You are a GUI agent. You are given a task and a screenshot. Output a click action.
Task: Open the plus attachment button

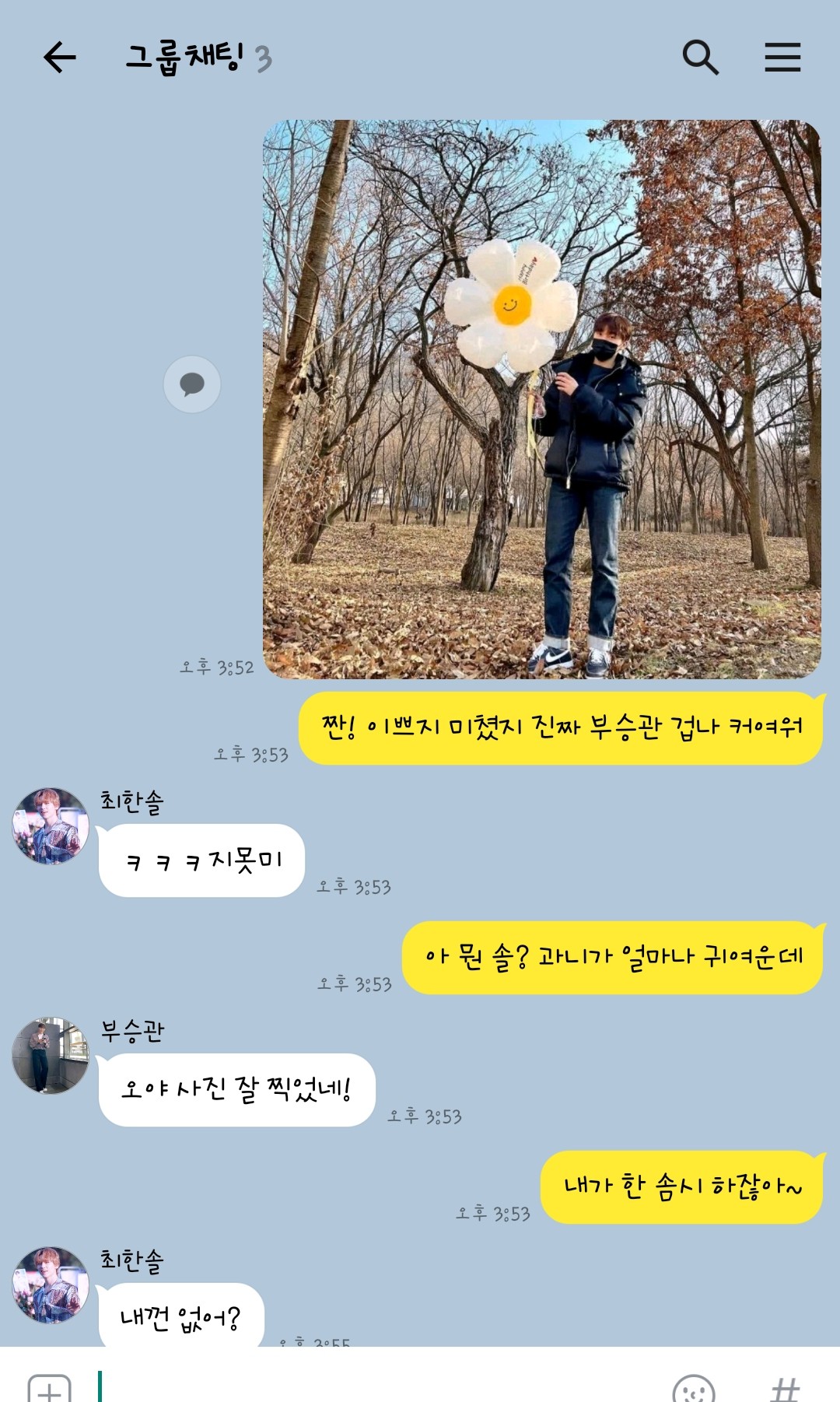49,1388
